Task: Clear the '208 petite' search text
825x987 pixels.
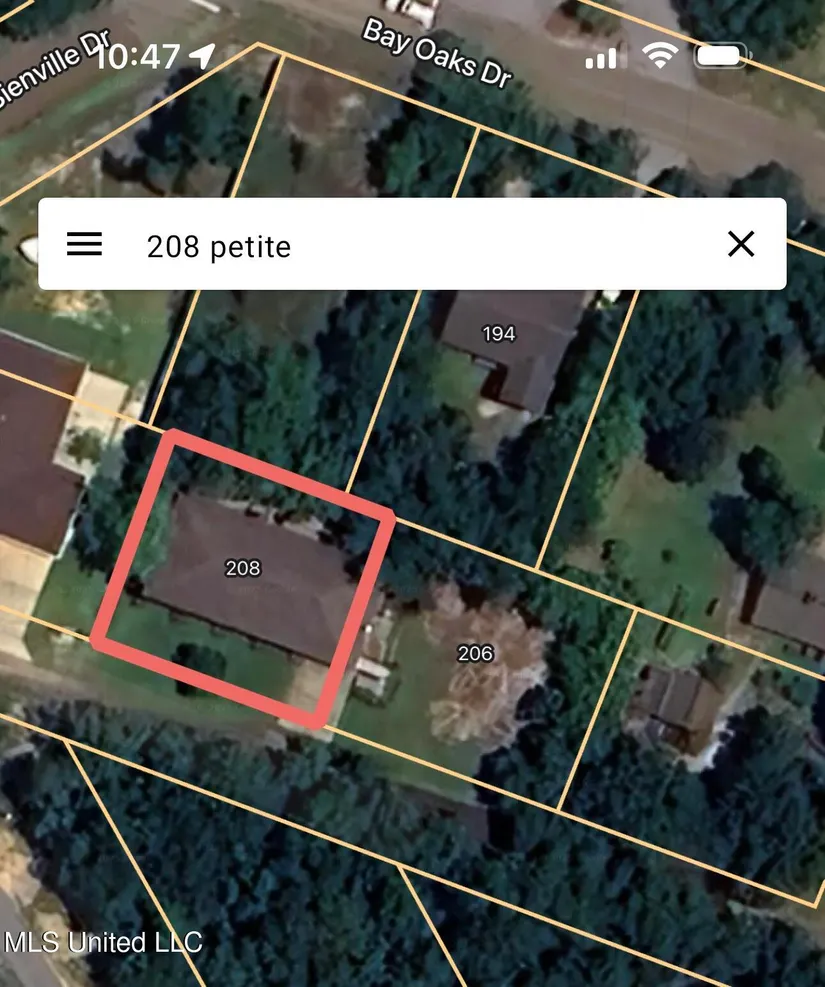Action: pos(740,244)
